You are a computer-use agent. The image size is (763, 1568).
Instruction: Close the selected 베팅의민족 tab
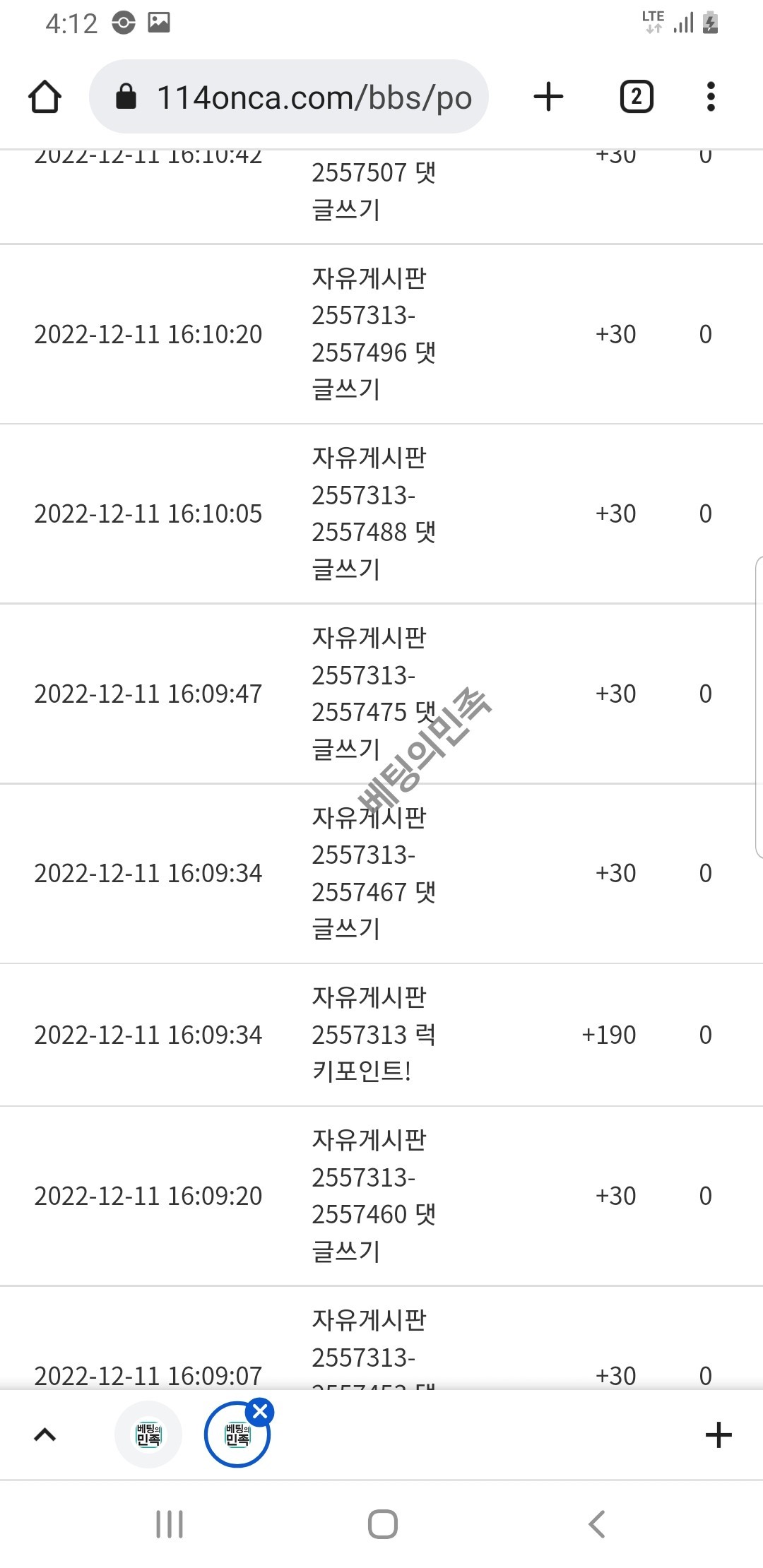coord(260,1411)
